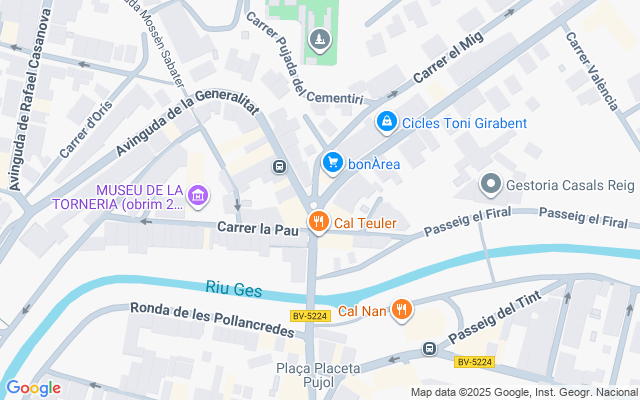Open the Gestoria Casals Reig place marker

(490, 184)
